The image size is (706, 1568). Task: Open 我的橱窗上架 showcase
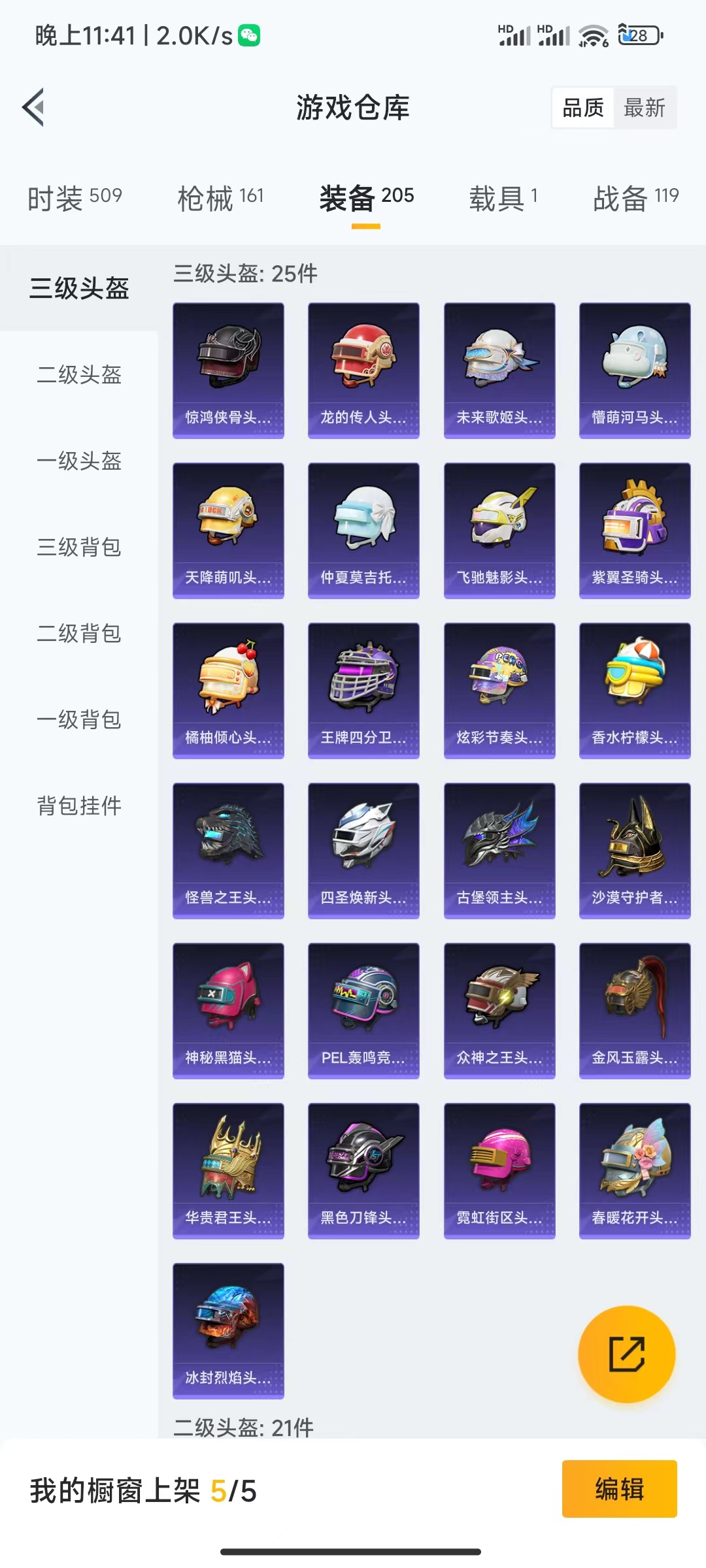(x=141, y=1490)
